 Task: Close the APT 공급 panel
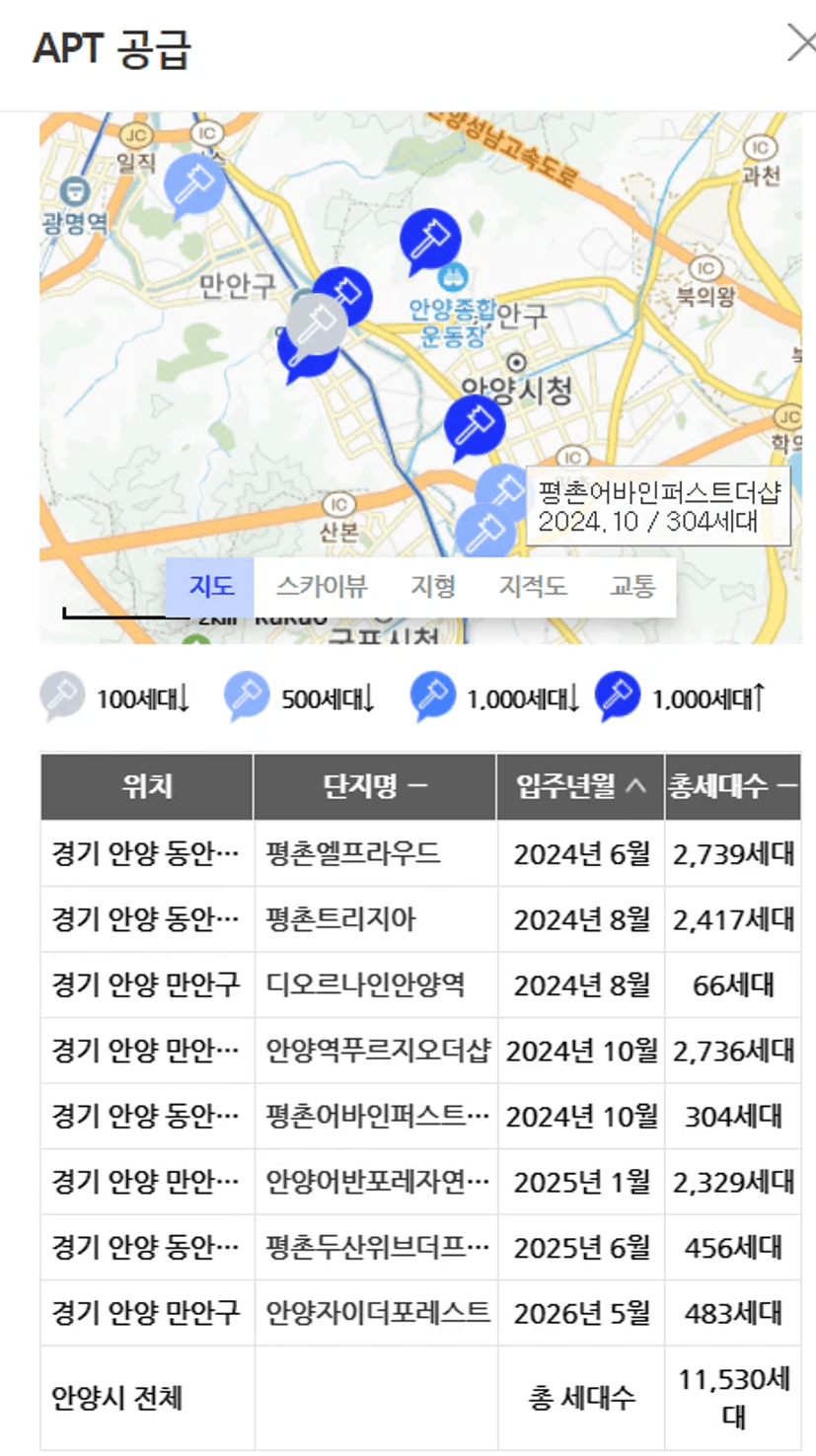point(801,43)
